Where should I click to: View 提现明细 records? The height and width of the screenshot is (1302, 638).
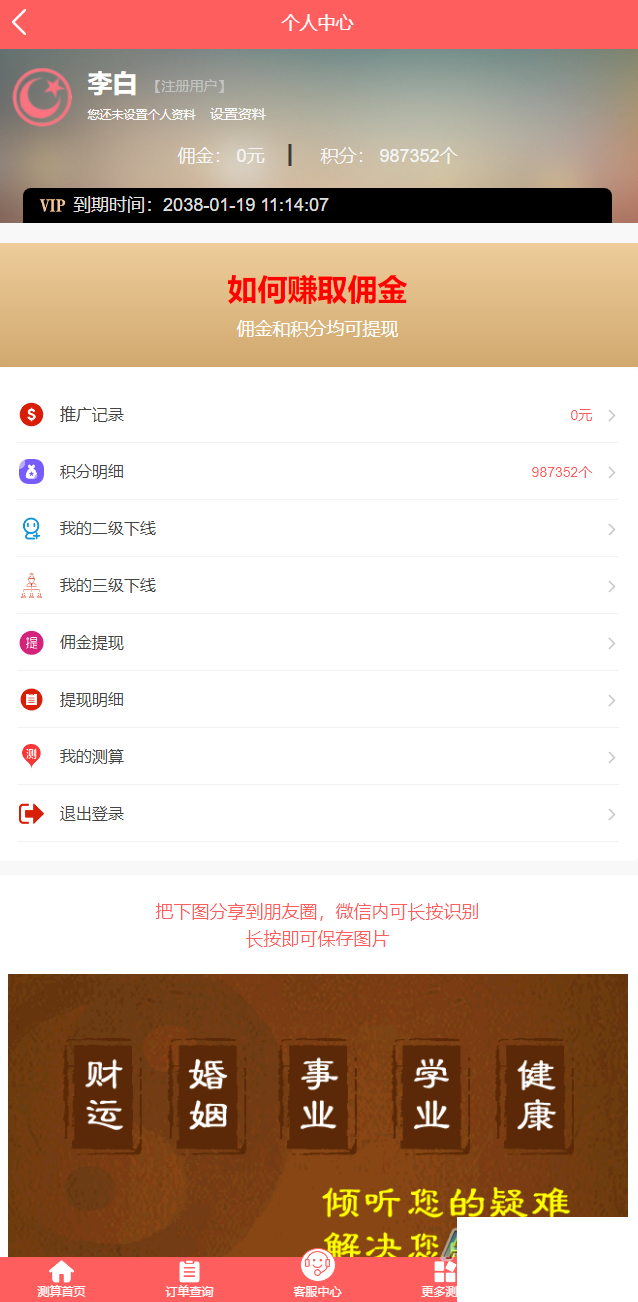point(318,700)
